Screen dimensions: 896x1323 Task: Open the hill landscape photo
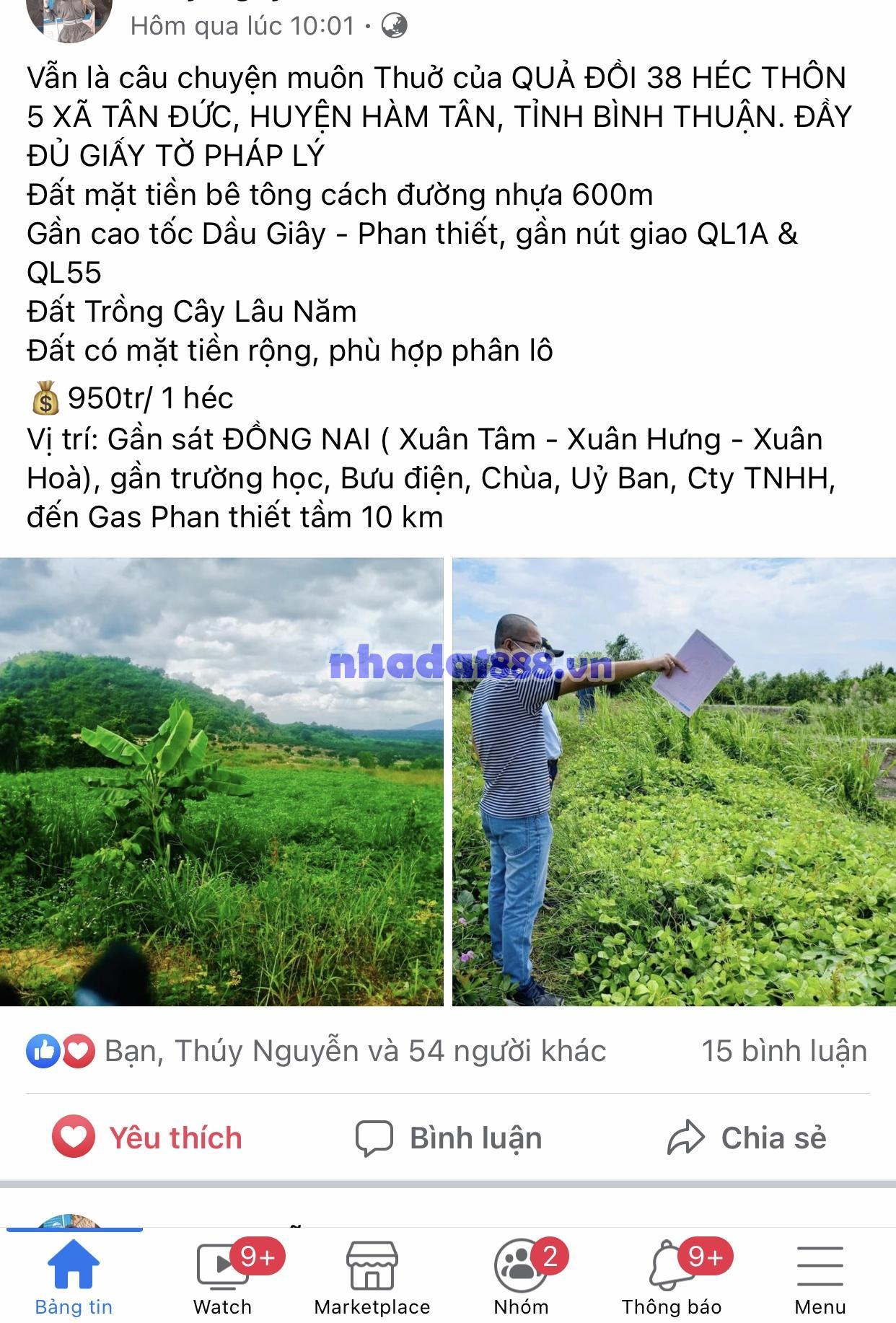(221, 781)
